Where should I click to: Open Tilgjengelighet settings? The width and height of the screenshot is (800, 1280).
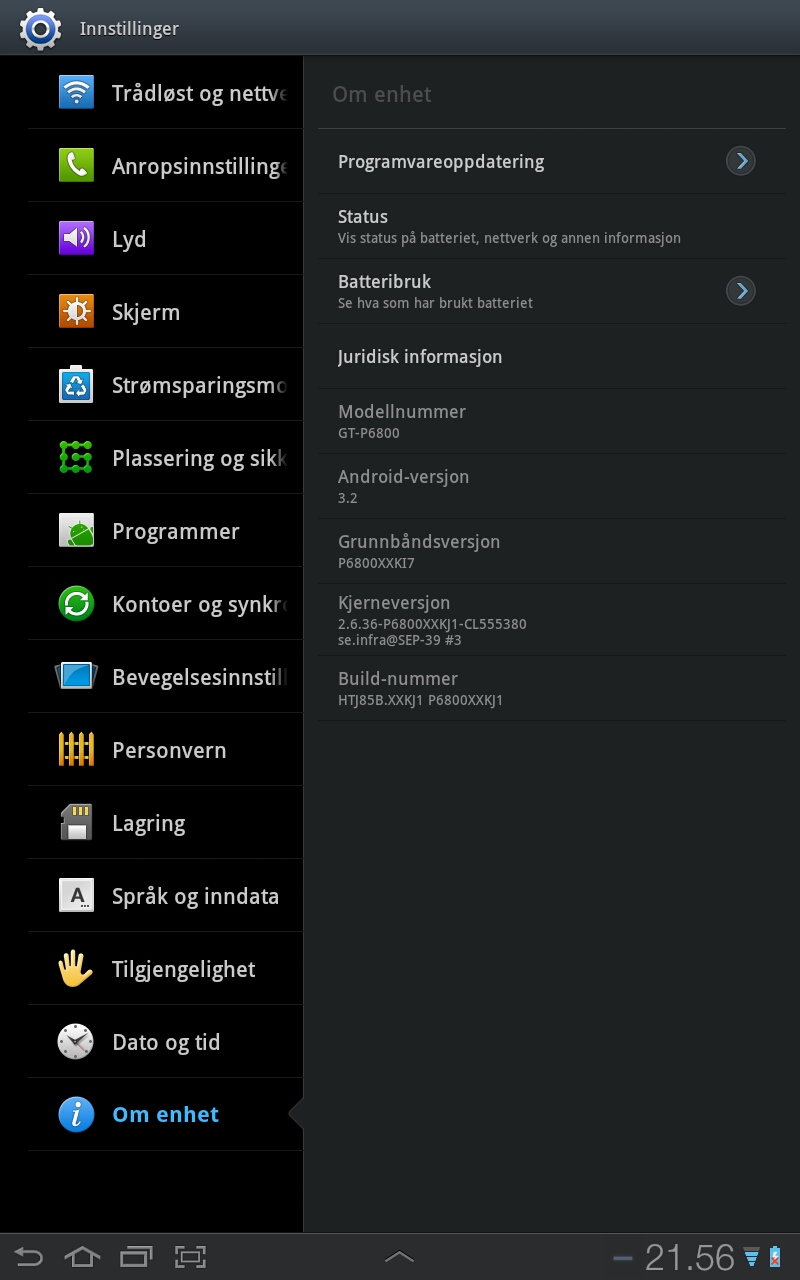click(x=165, y=969)
